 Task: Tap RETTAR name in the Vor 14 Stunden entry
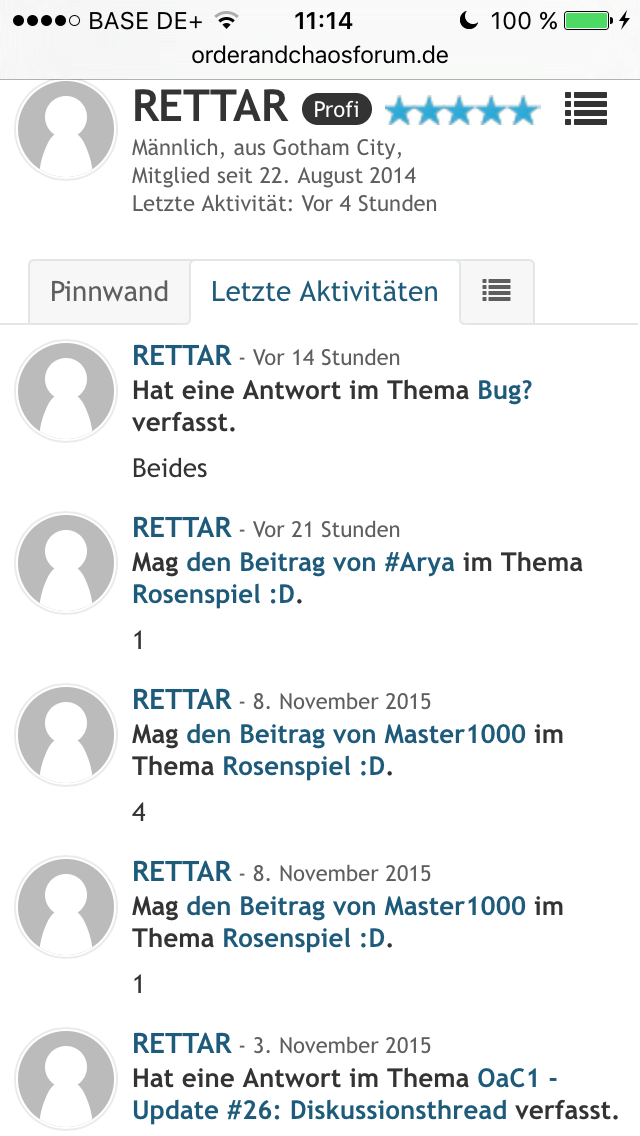coord(182,355)
